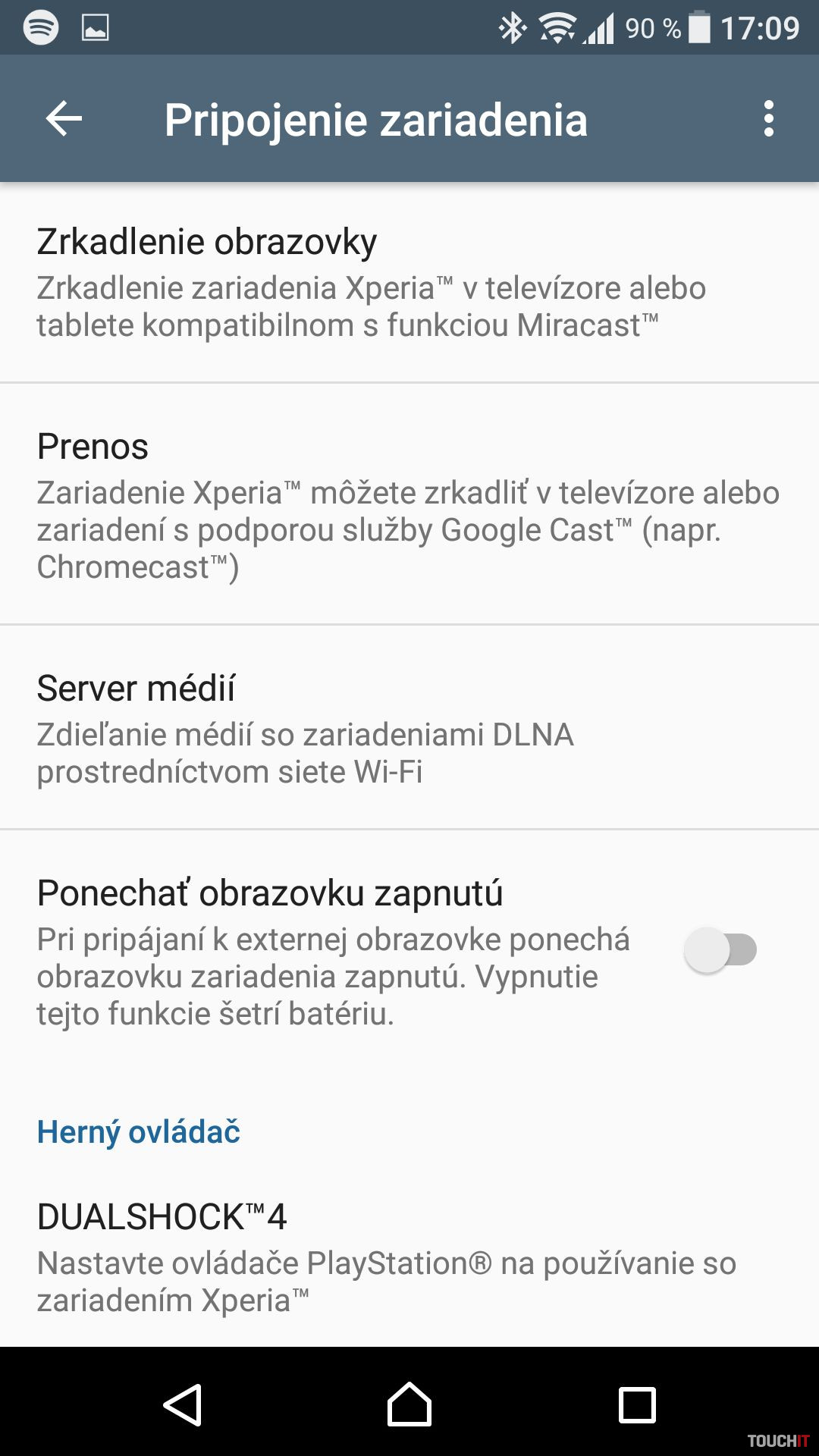819x1456 pixels.
Task: Open the three-dot overflow menu
Action: pos(768,119)
